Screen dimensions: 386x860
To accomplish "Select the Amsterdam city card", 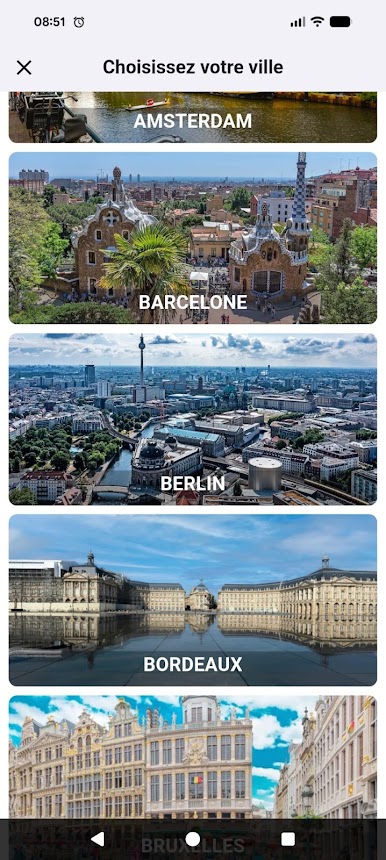I will 193,117.
